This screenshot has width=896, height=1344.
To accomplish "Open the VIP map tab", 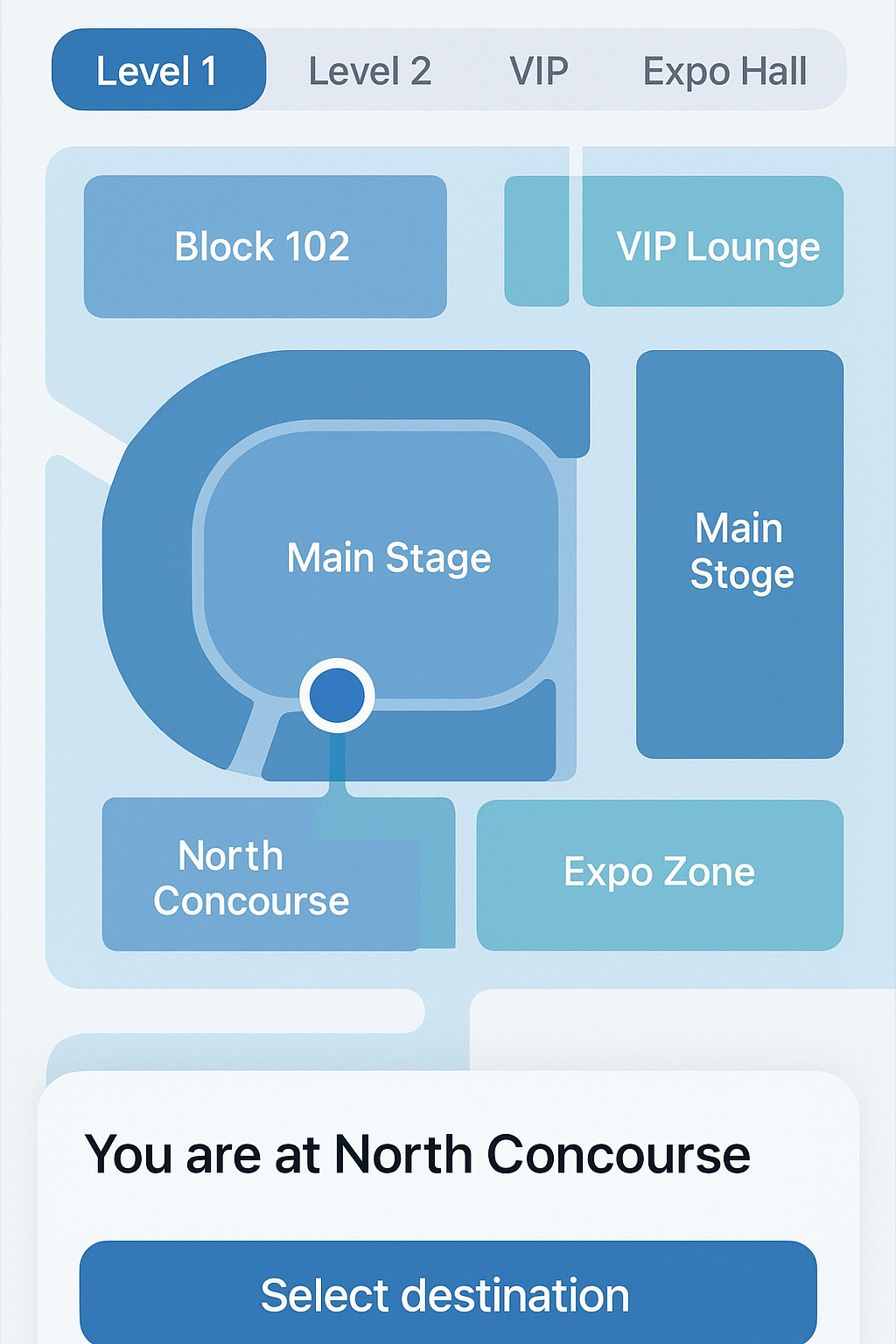I will (x=539, y=70).
